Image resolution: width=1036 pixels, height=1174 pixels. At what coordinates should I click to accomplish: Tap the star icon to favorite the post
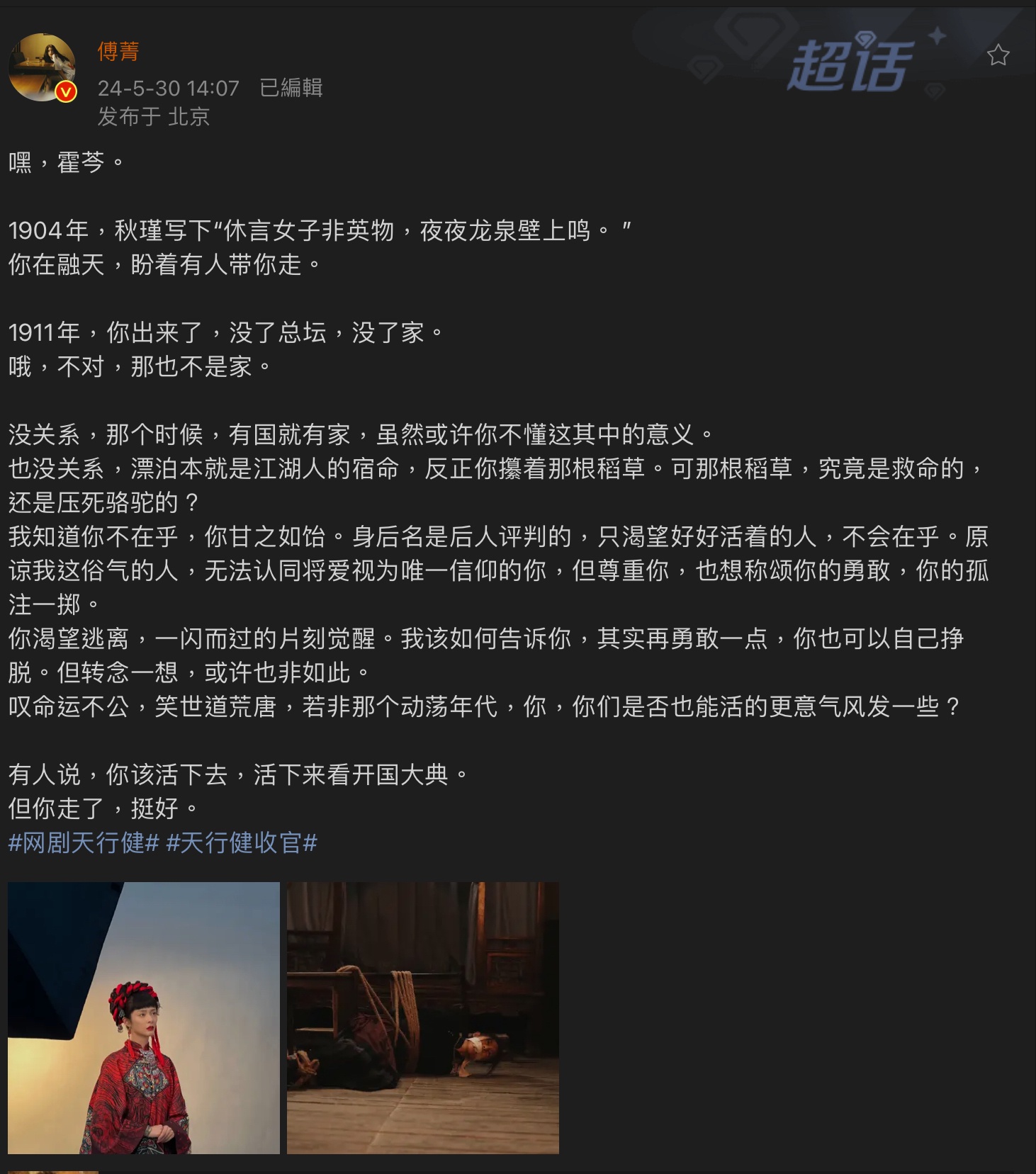click(998, 55)
